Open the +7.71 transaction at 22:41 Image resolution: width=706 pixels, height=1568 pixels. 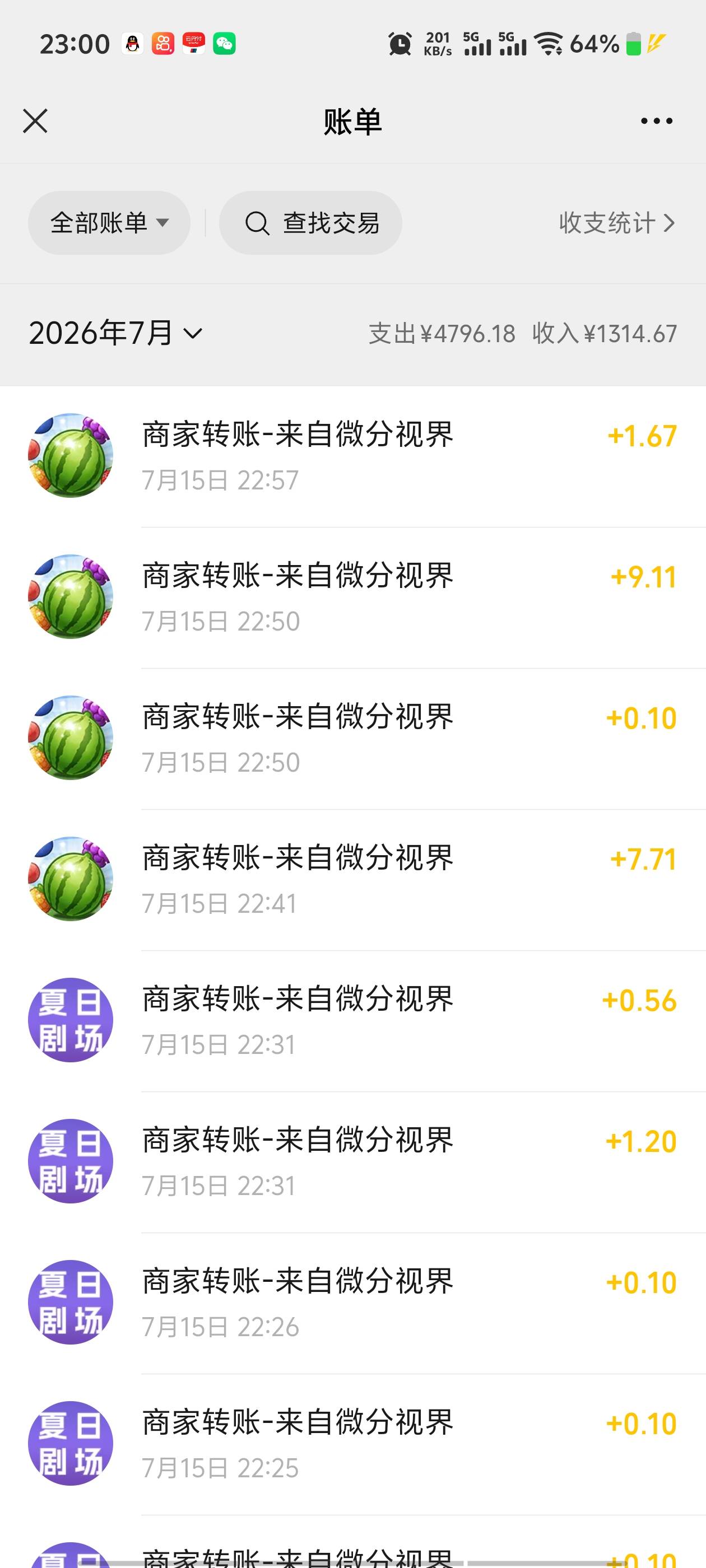click(354, 880)
